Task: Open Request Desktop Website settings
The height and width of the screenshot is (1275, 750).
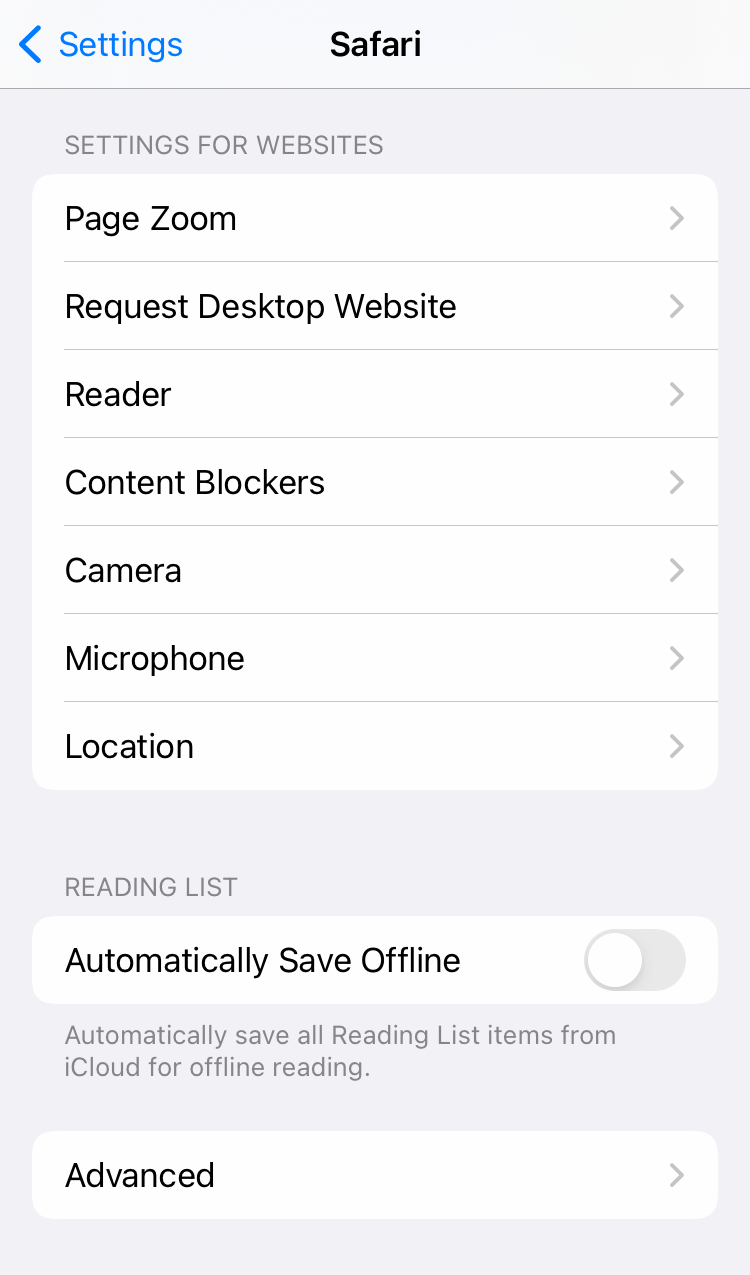Action: click(x=375, y=306)
